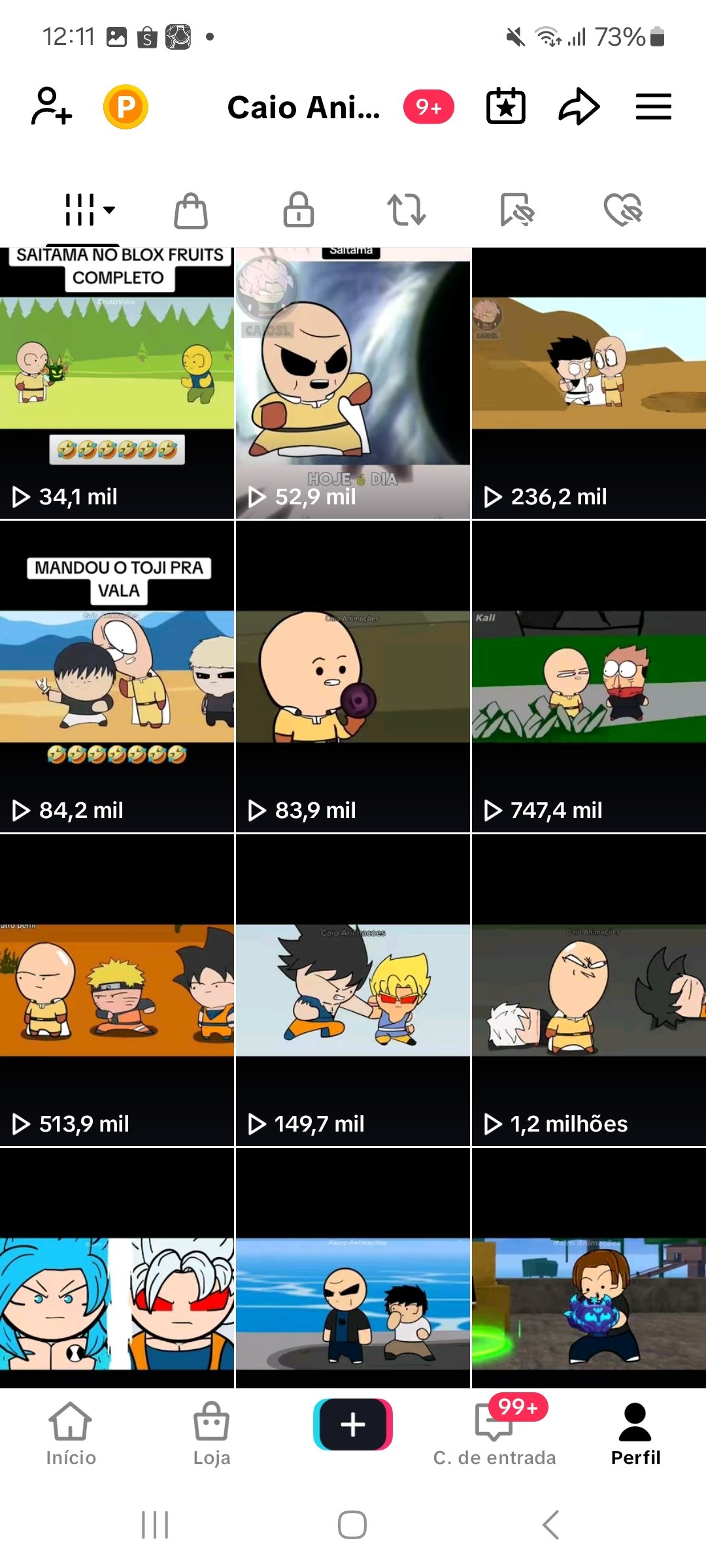Switch to the hidden favorites bookmark tab

[x=516, y=210]
